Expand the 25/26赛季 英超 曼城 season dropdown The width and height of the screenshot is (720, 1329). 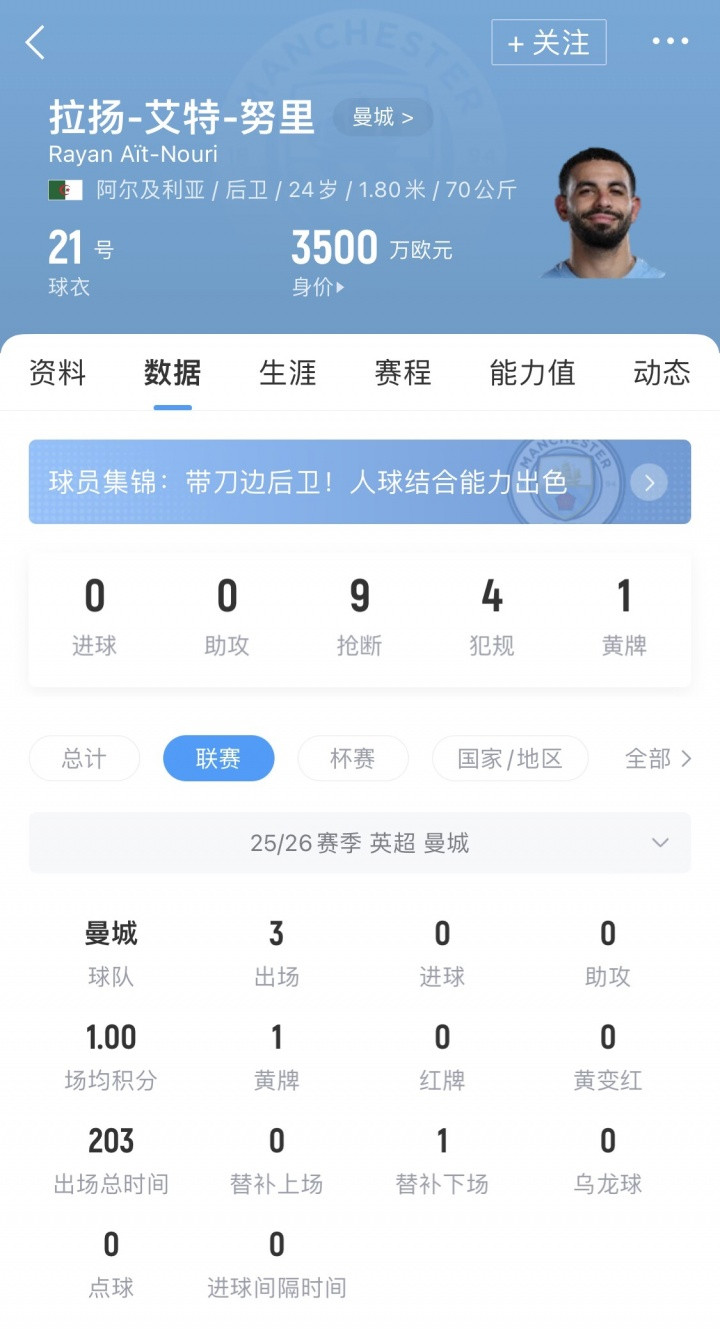(x=359, y=843)
